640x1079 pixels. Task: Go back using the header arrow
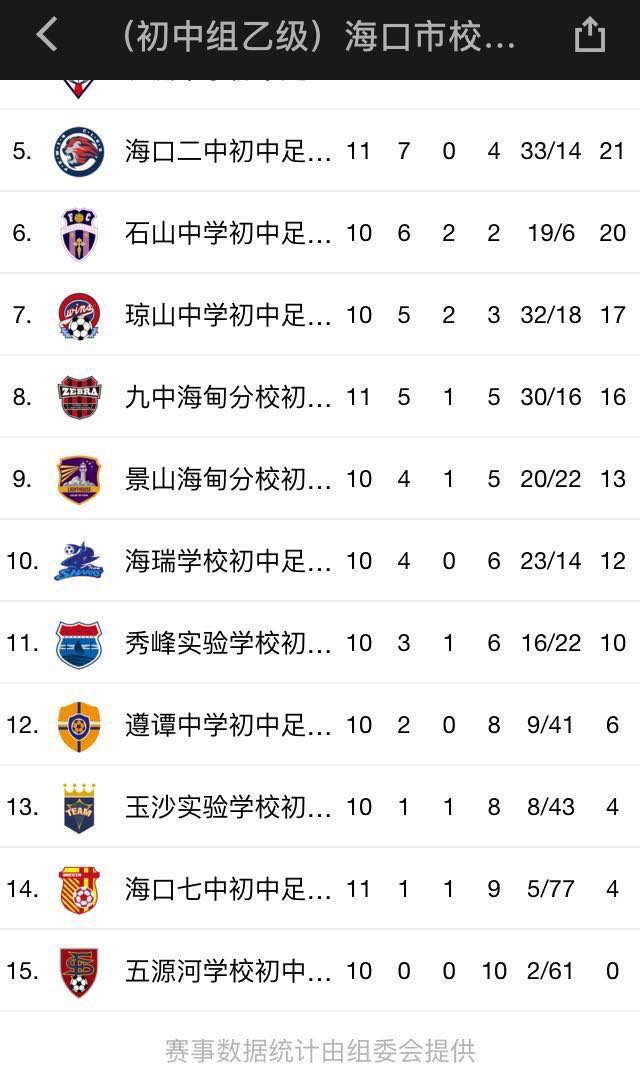pyautogui.click(x=47, y=35)
